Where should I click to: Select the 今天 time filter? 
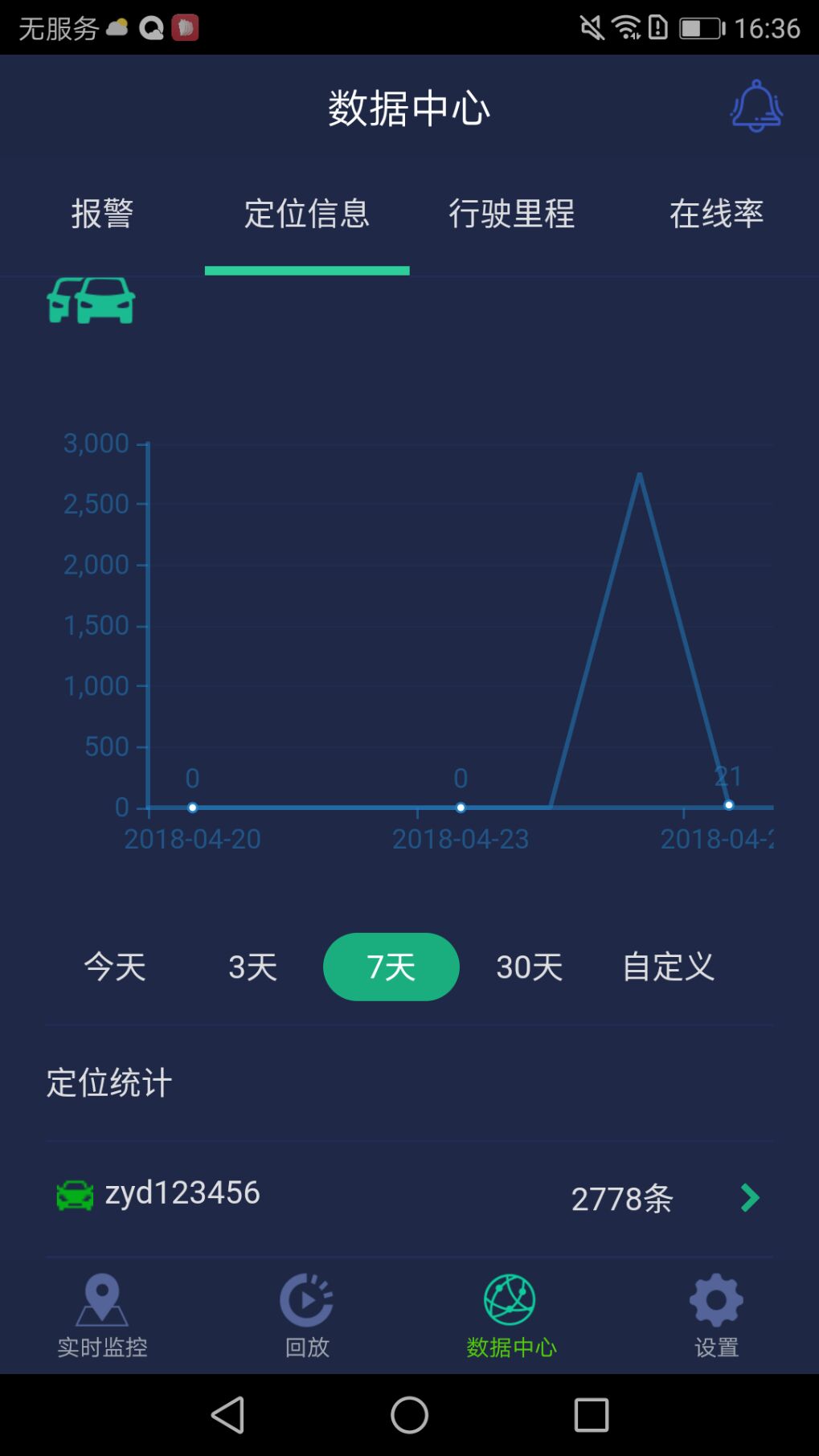click(114, 967)
